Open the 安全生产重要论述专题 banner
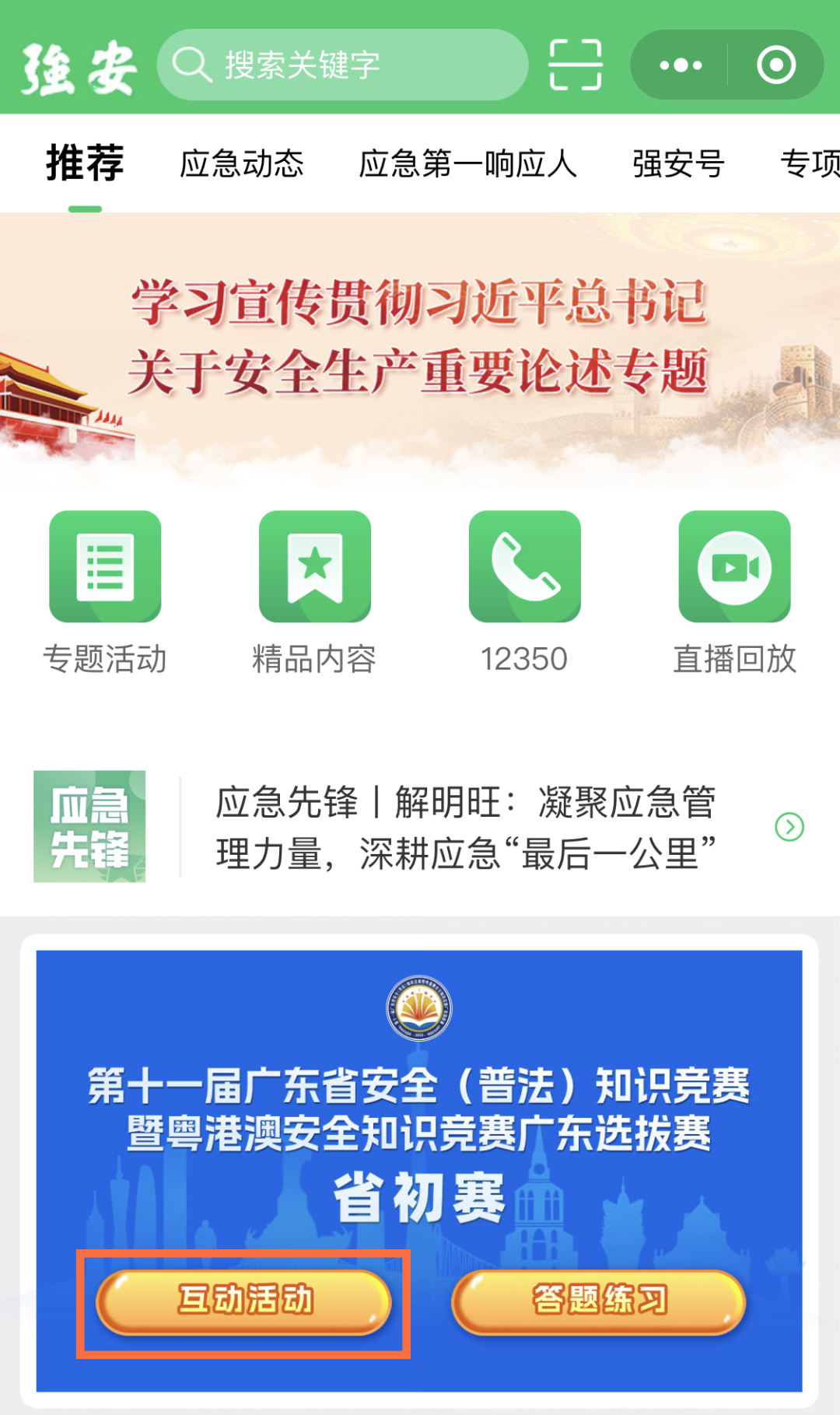The image size is (840, 1415). coord(420,342)
